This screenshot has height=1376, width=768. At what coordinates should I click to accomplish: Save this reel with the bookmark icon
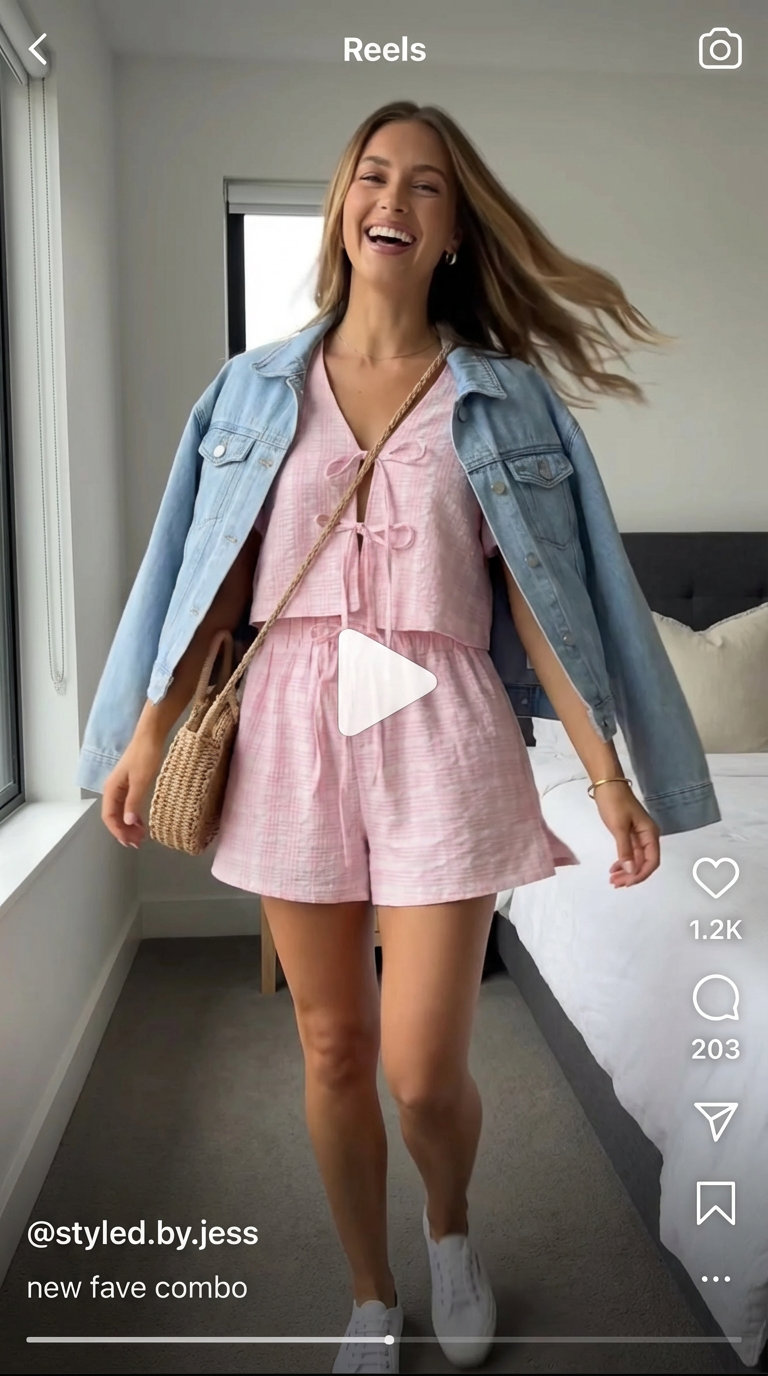click(x=716, y=1202)
